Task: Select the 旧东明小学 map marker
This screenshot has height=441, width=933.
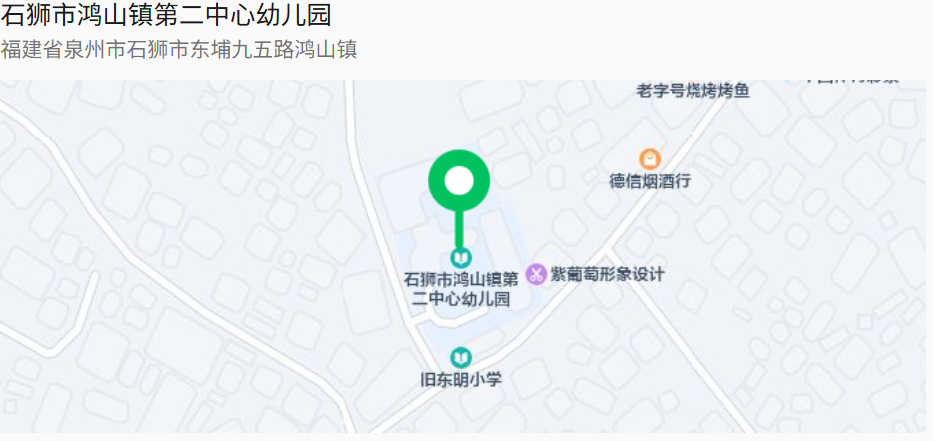Action: pos(460,357)
